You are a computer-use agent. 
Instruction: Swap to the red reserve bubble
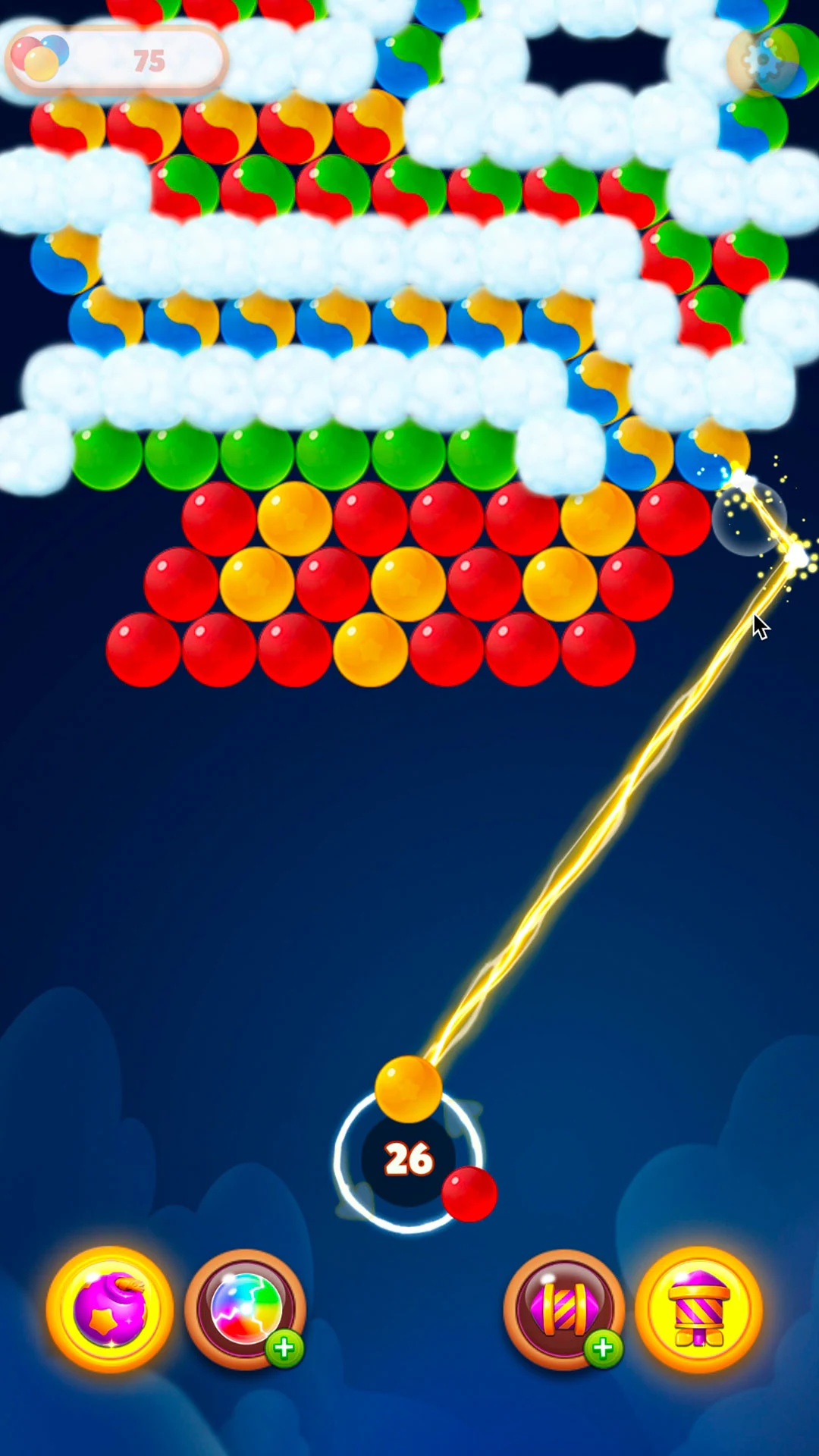pos(469,1194)
